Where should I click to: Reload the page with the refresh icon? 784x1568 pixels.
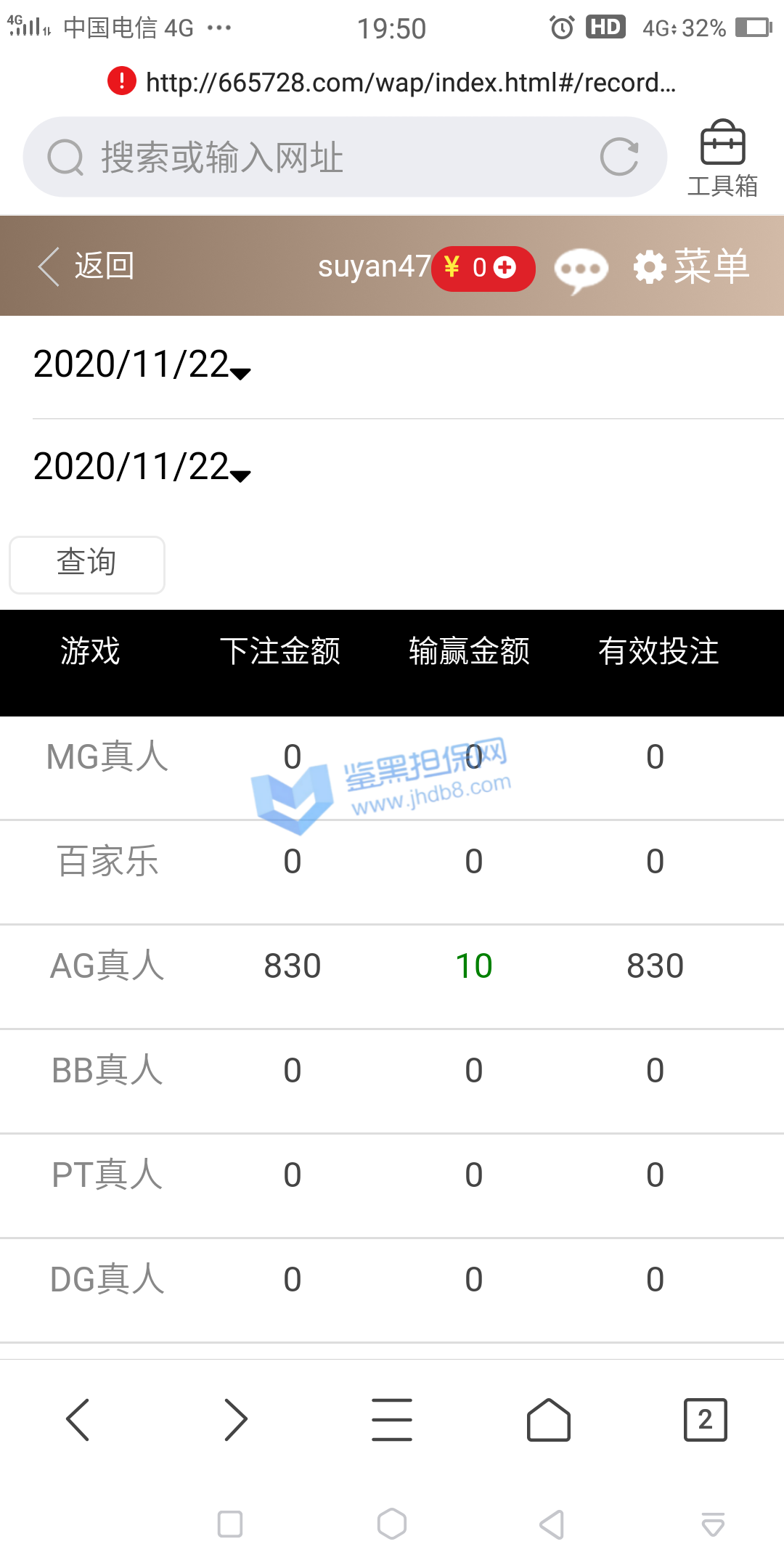[619, 157]
